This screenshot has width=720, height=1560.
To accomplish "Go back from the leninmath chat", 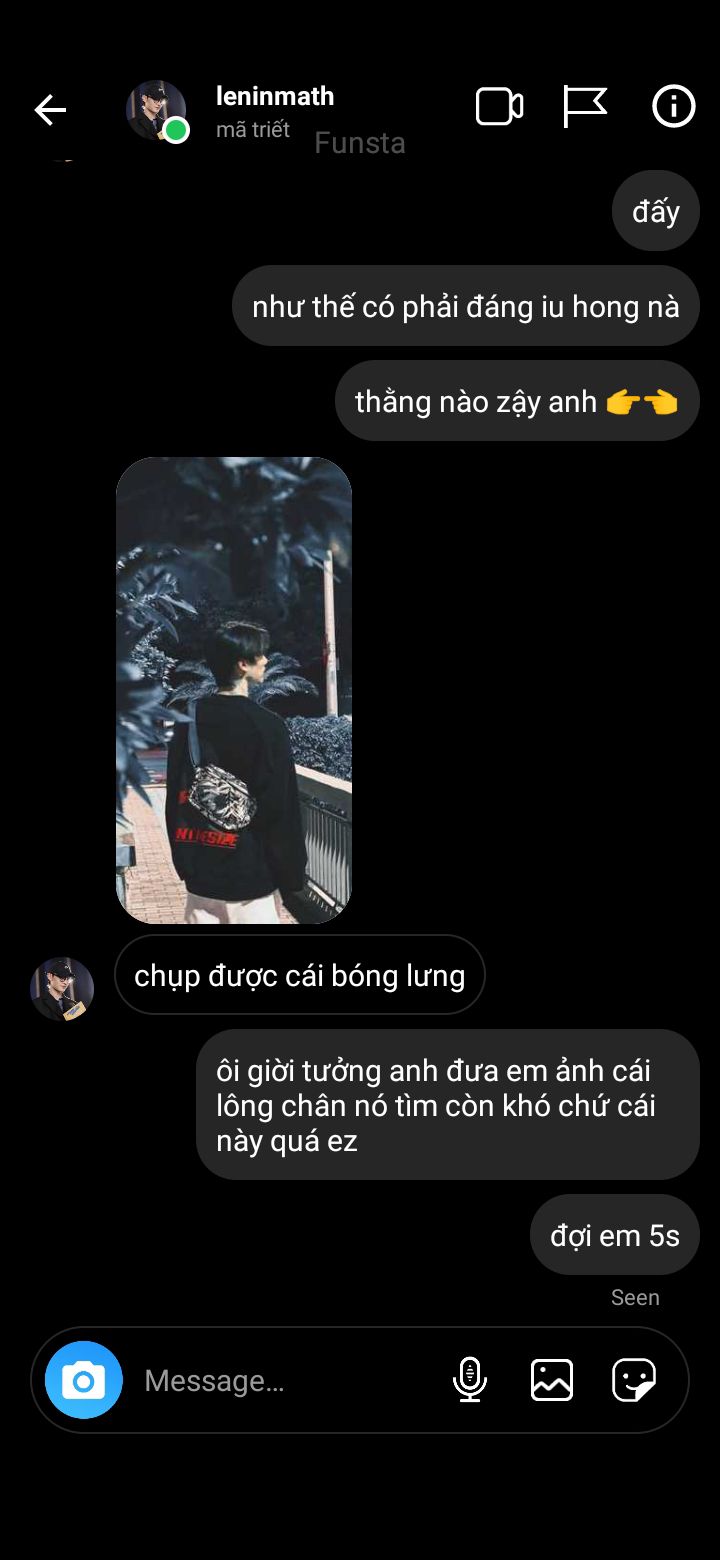I will 50,109.
